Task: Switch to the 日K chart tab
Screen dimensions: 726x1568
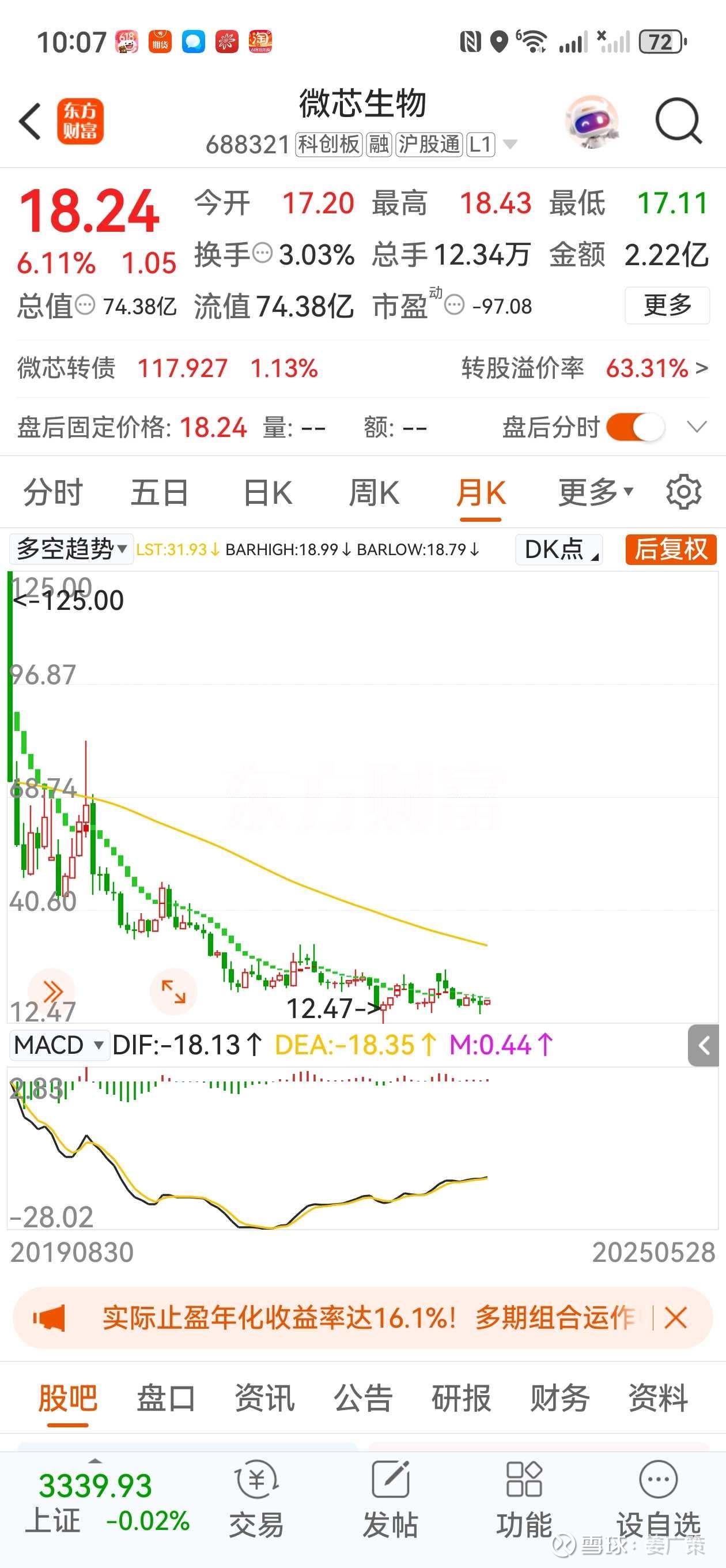Action: (268, 492)
